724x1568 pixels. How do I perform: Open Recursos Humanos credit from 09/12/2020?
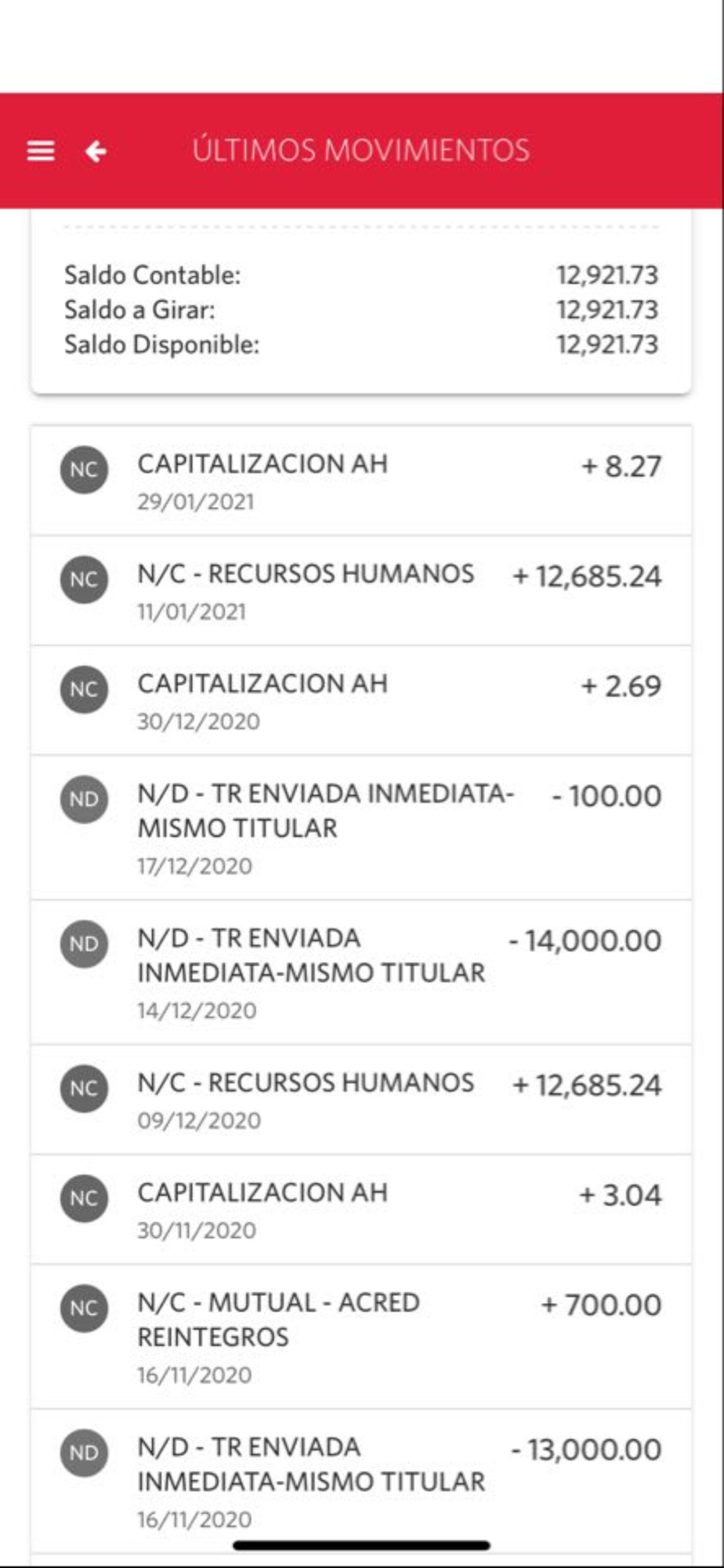[x=360, y=1099]
